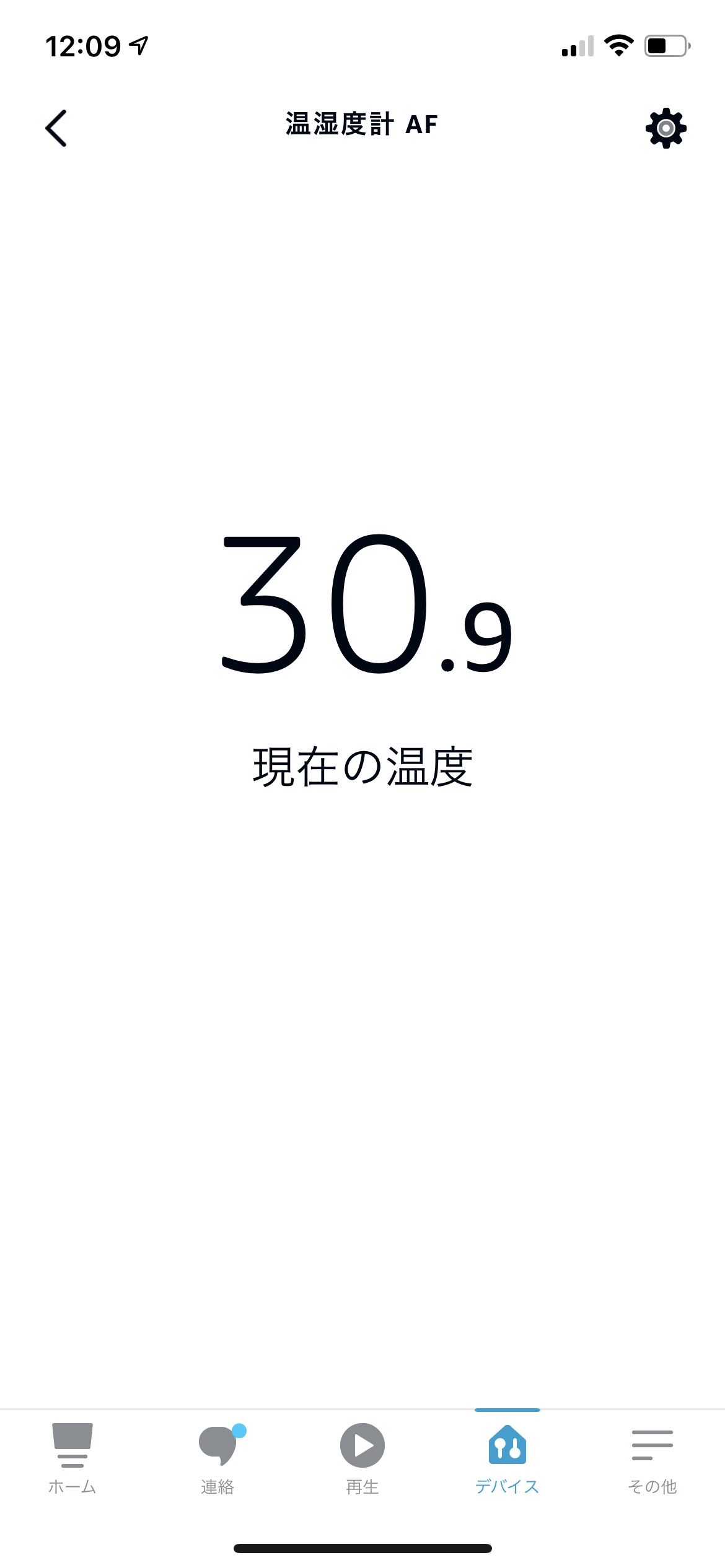Open settings for 温湿度計 AF via gear icon

click(666, 128)
